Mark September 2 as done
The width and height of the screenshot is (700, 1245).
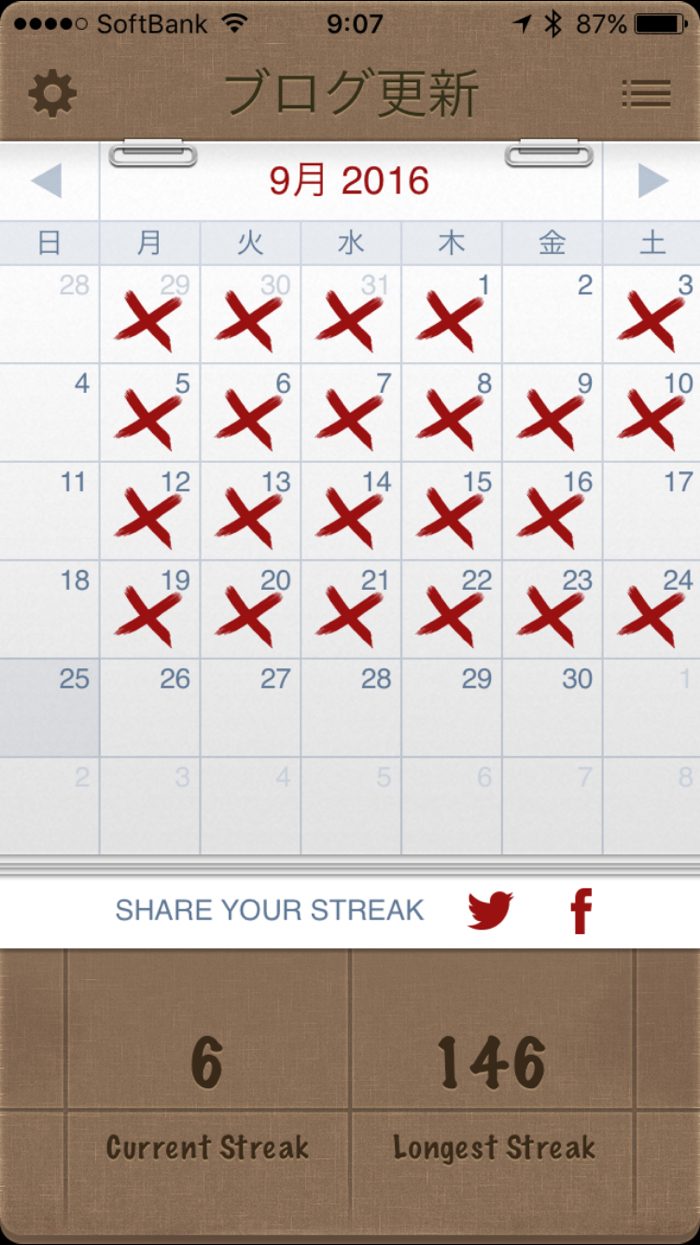552,314
